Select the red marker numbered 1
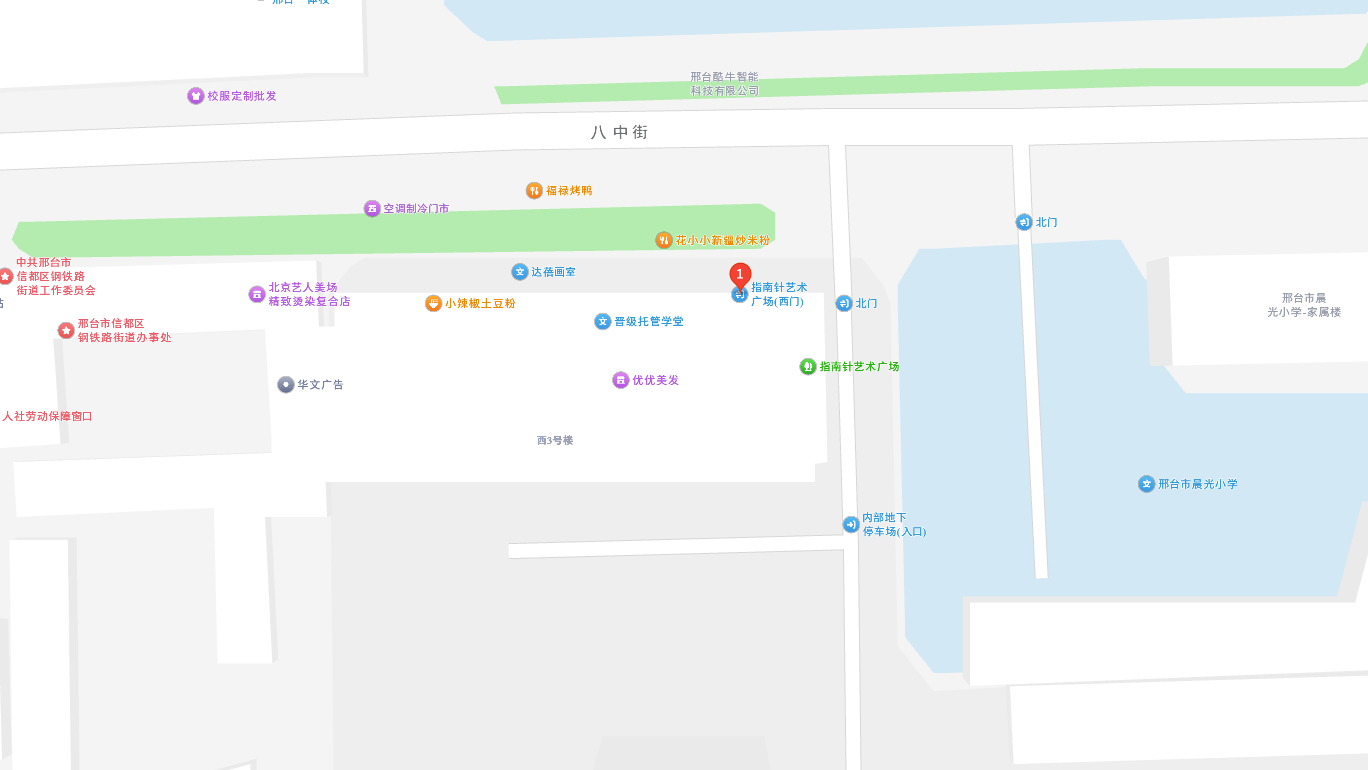This screenshot has height=770, width=1368. tap(740, 275)
